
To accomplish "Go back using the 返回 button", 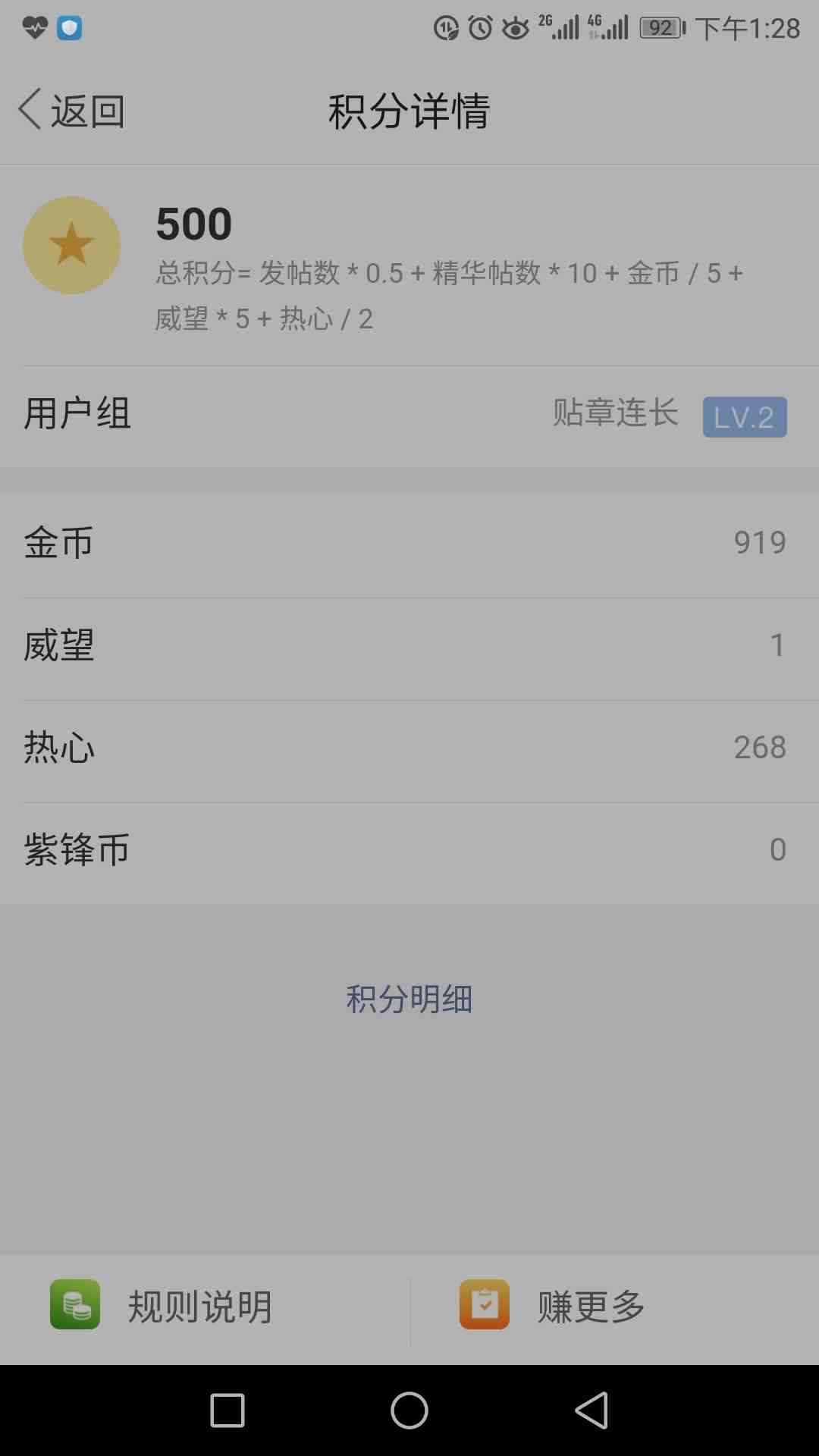I will [x=71, y=111].
